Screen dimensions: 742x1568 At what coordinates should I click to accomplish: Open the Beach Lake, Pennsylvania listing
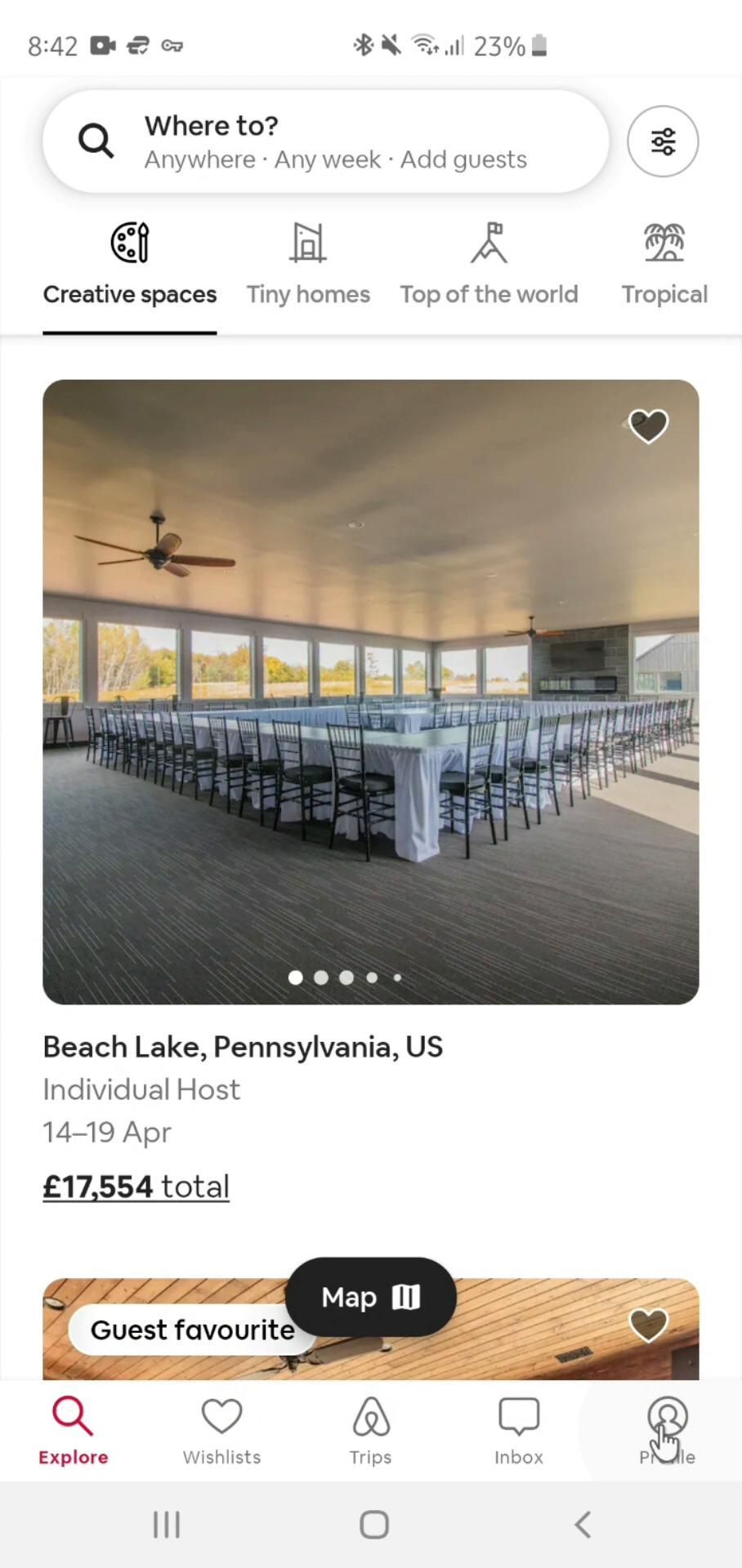(243, 1047)
